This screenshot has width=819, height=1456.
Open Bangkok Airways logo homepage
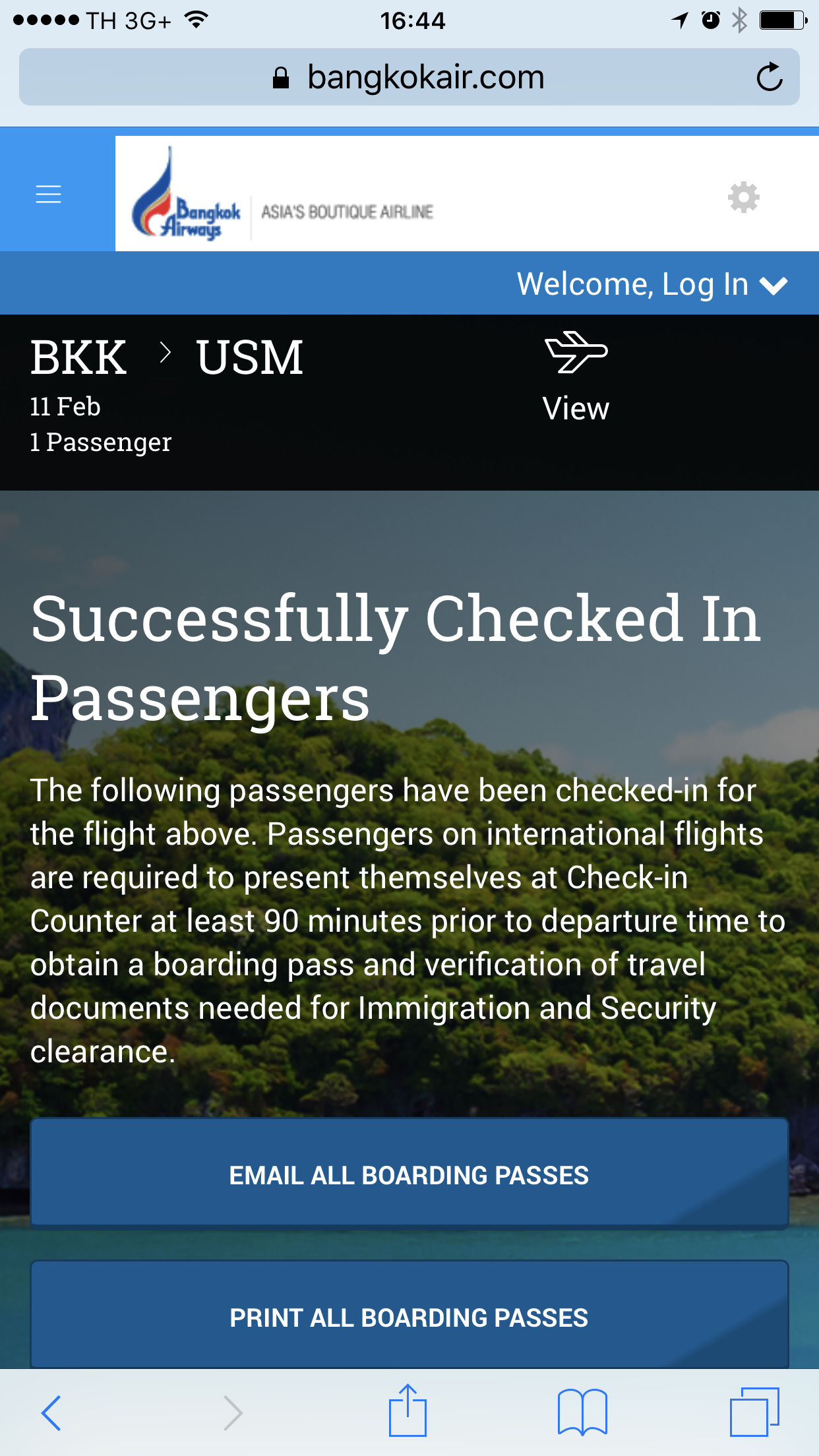point(187,194)
